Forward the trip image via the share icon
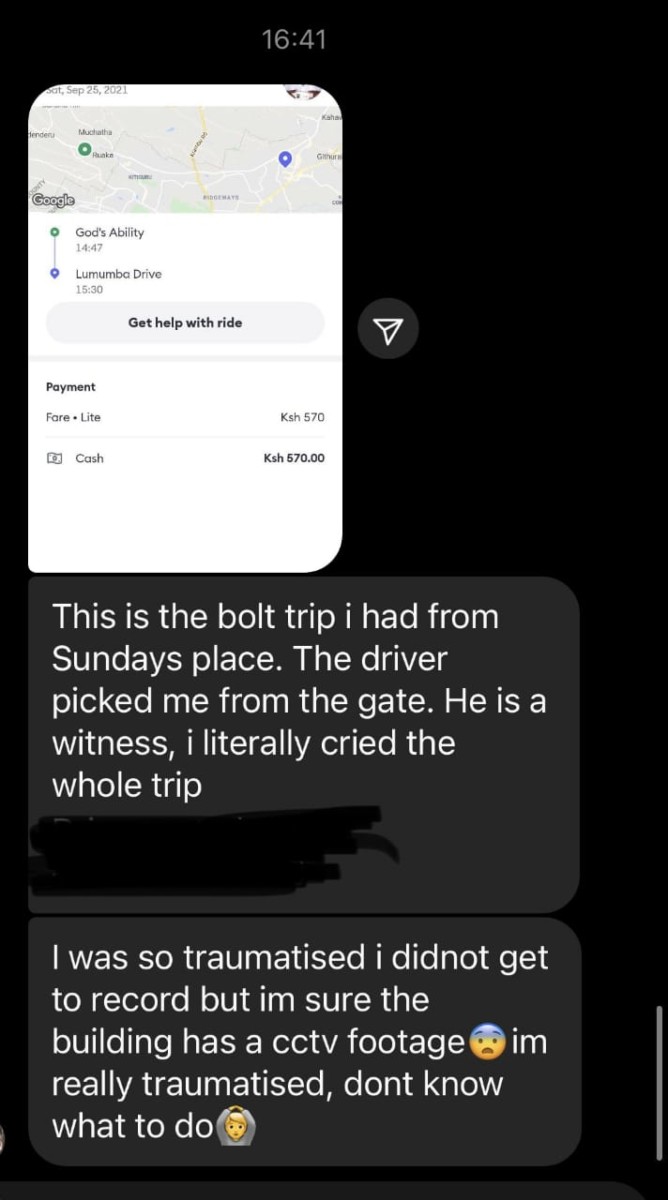The height and width of the screenshot is (1200, 668). [391, 328]
